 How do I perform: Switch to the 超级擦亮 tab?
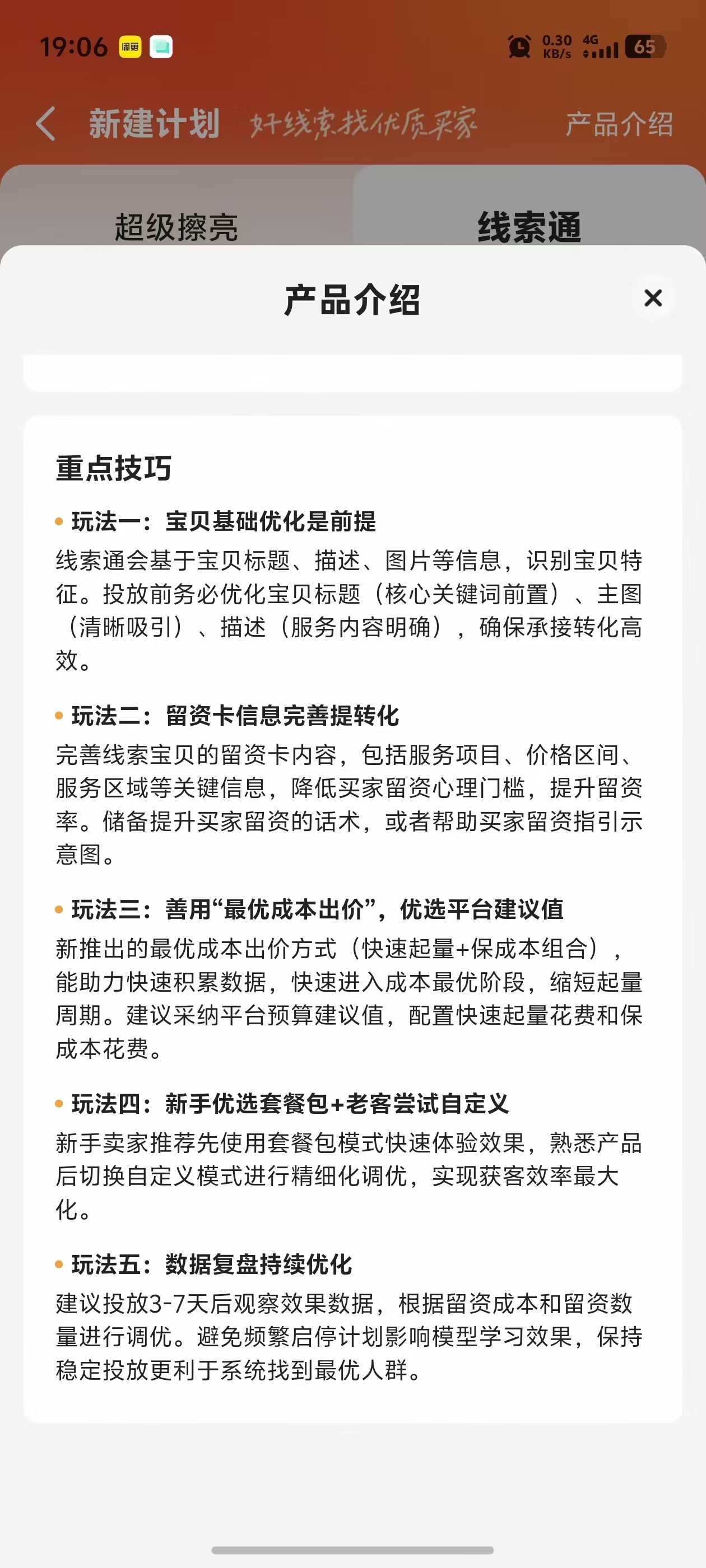tap(176, 227)
